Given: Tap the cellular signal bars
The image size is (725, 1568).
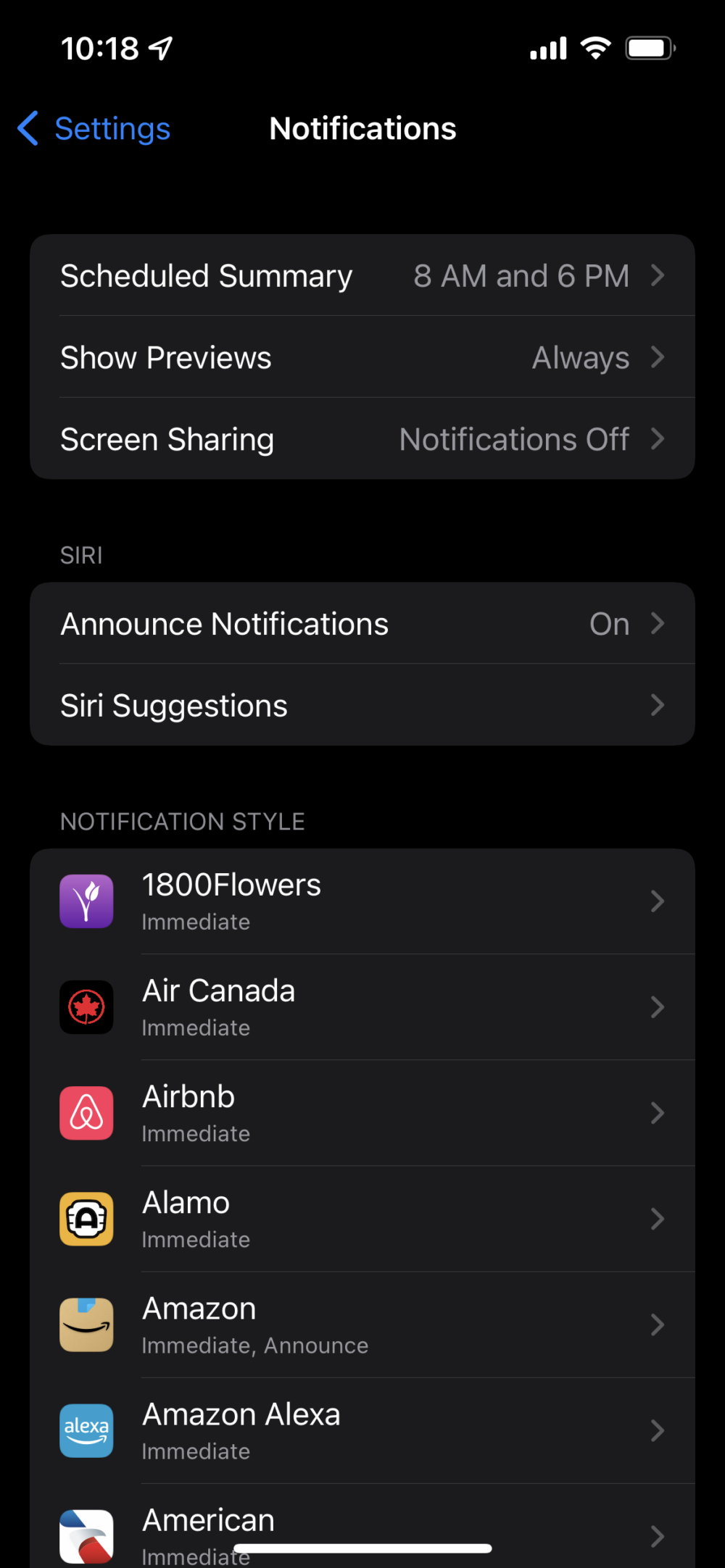Looking at the screenshot, I should tap(547, 48).
